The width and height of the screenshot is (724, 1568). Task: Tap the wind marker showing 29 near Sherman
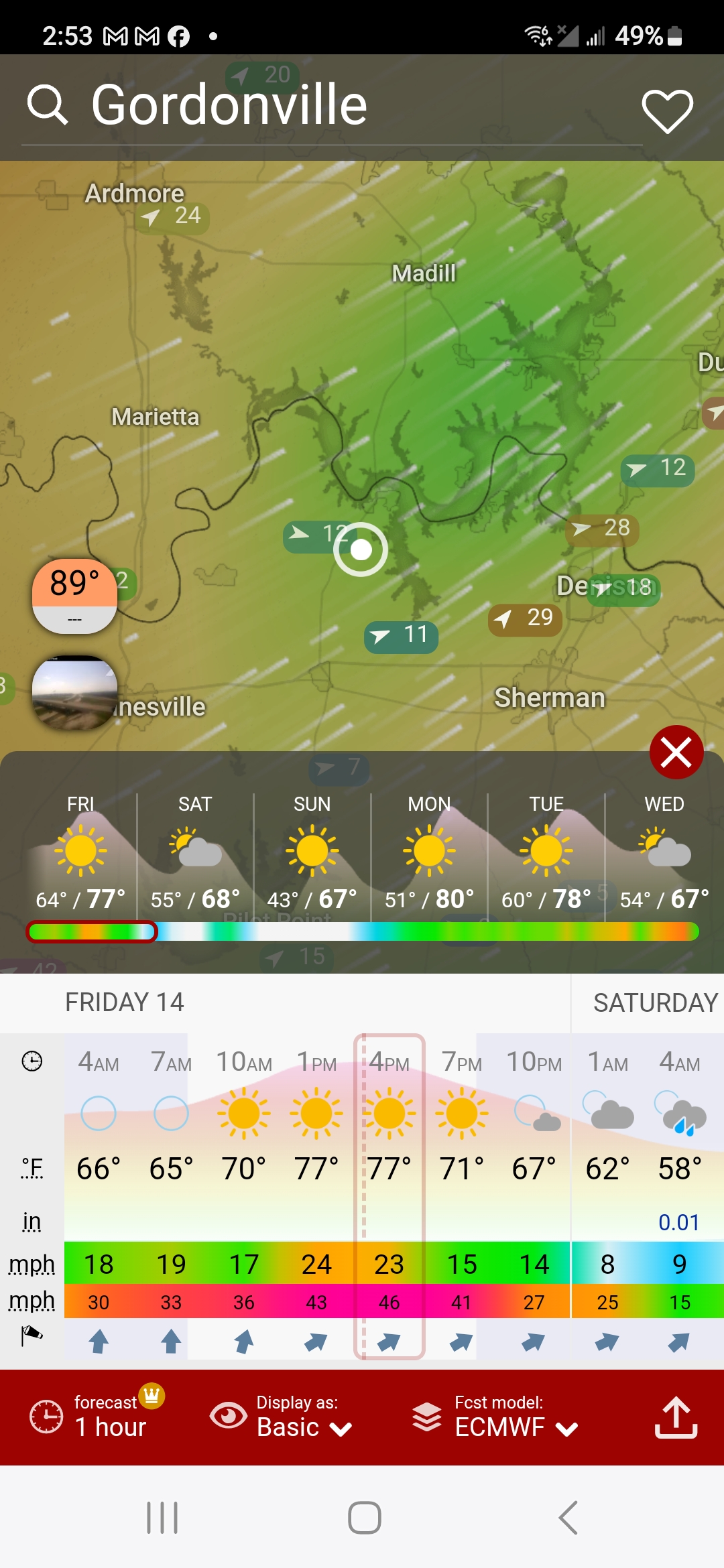[x=525, y=618]
